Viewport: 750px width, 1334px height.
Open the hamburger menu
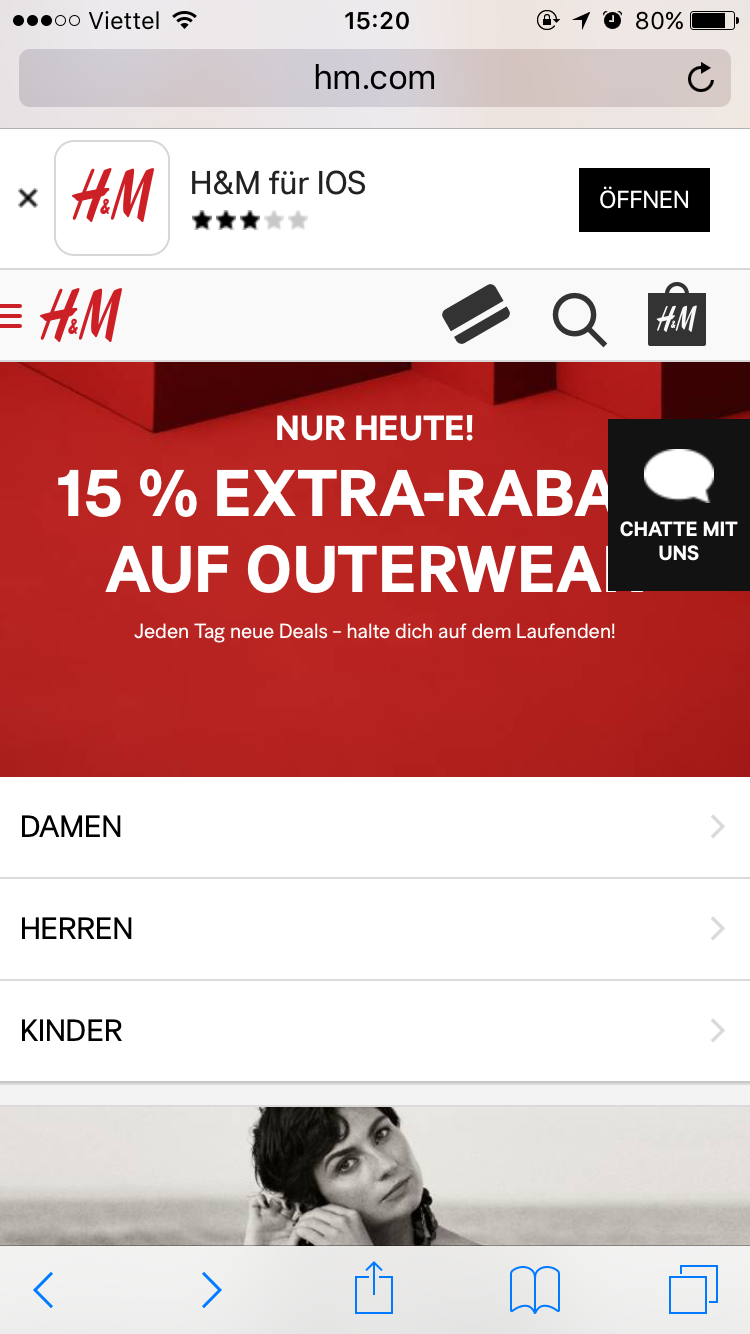pos(12,315)
